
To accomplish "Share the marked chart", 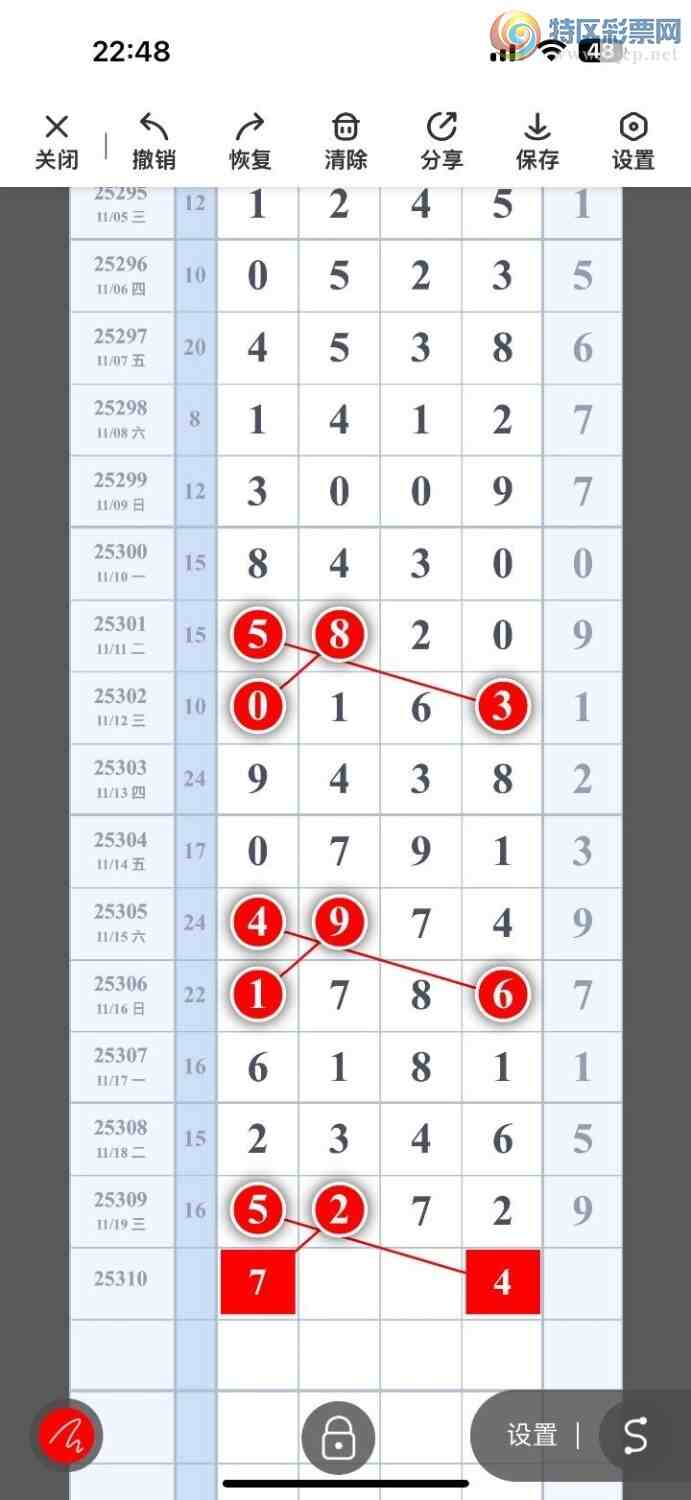I will (x=441, y=141).
